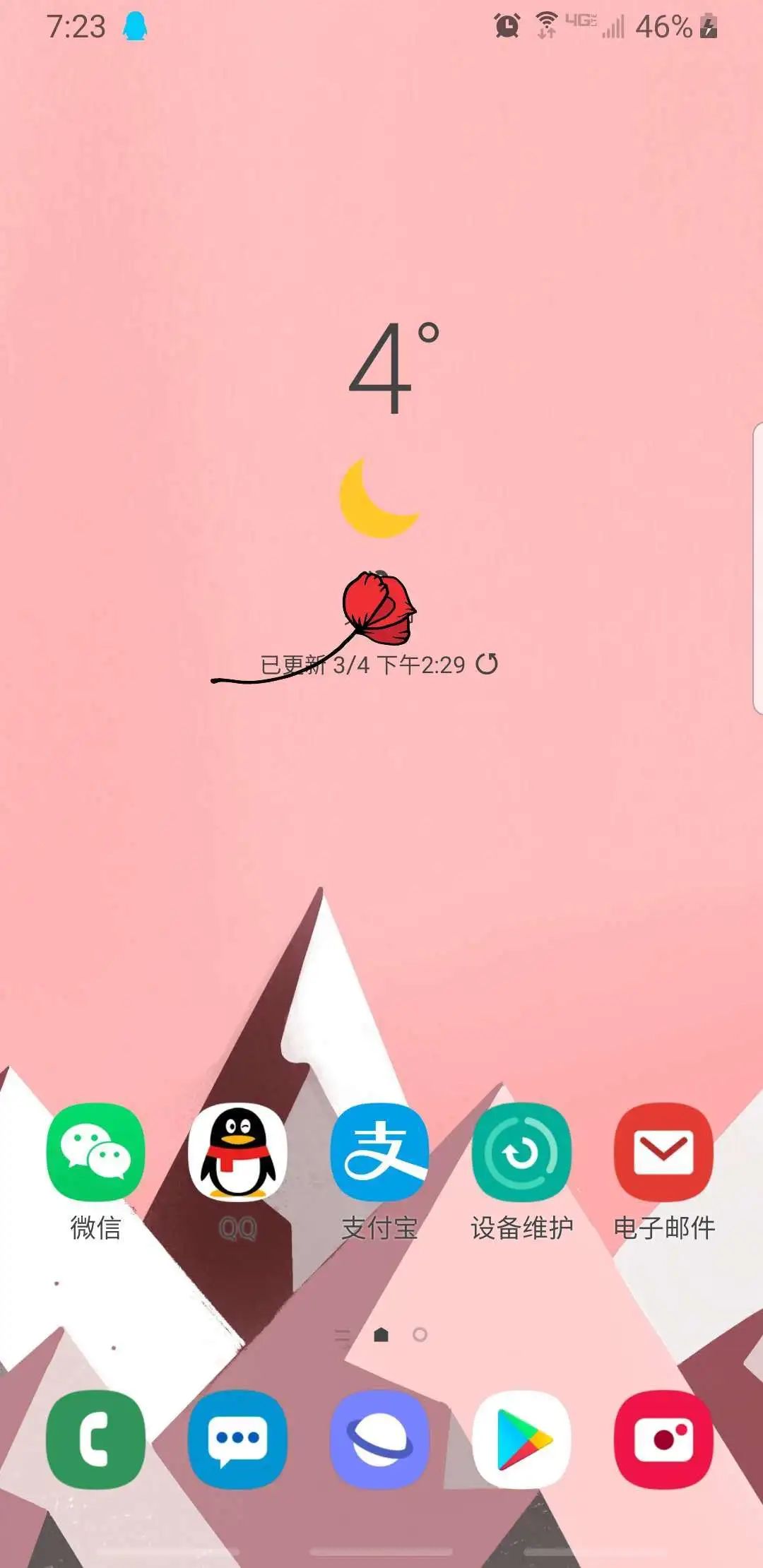The image size is (763, 1568).
Task: Refresh the weather widget update
Action: (487, 664)
